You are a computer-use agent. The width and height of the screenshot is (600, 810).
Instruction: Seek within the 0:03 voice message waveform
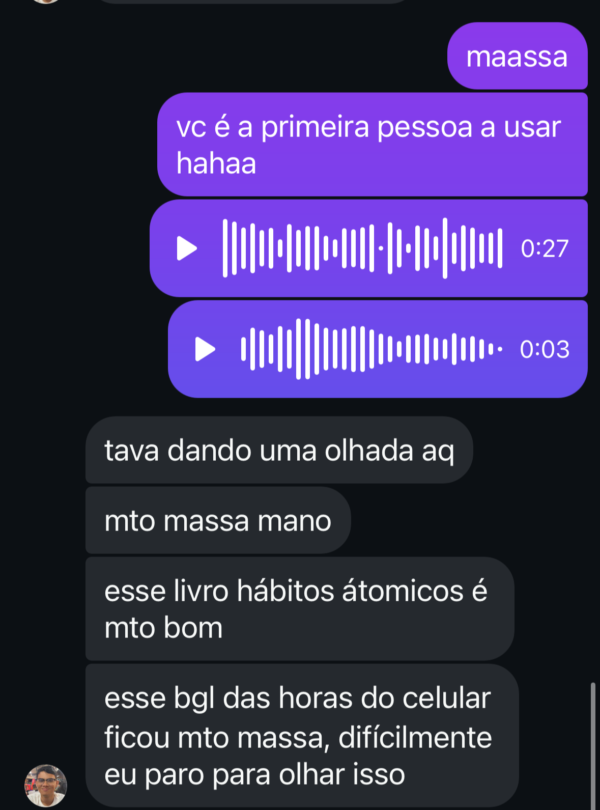pyautogui.click(x=372, y=349)
